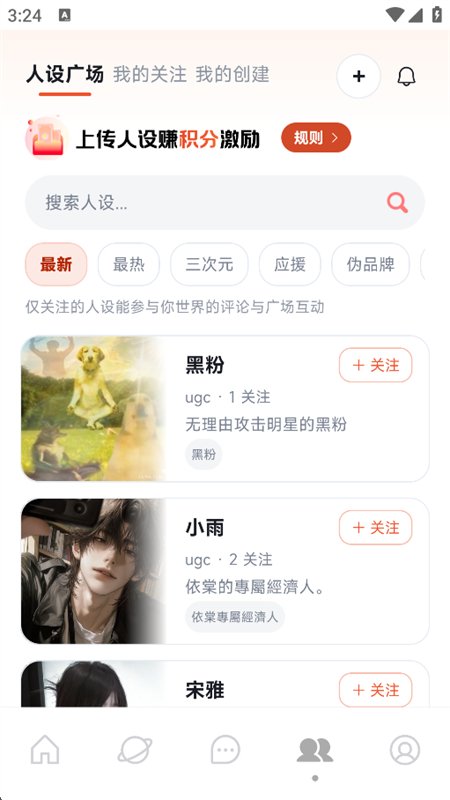Image resolution: width=450 pixels, height=800 pixels.
Task: Open the 规则 rules button
Action: (x=316, y=137)
